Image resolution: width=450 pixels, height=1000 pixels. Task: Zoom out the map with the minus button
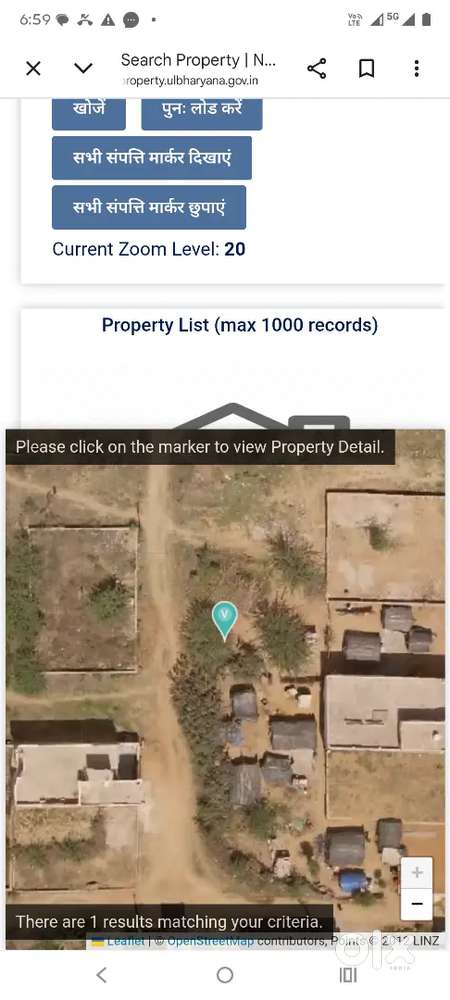click(417, 904)
